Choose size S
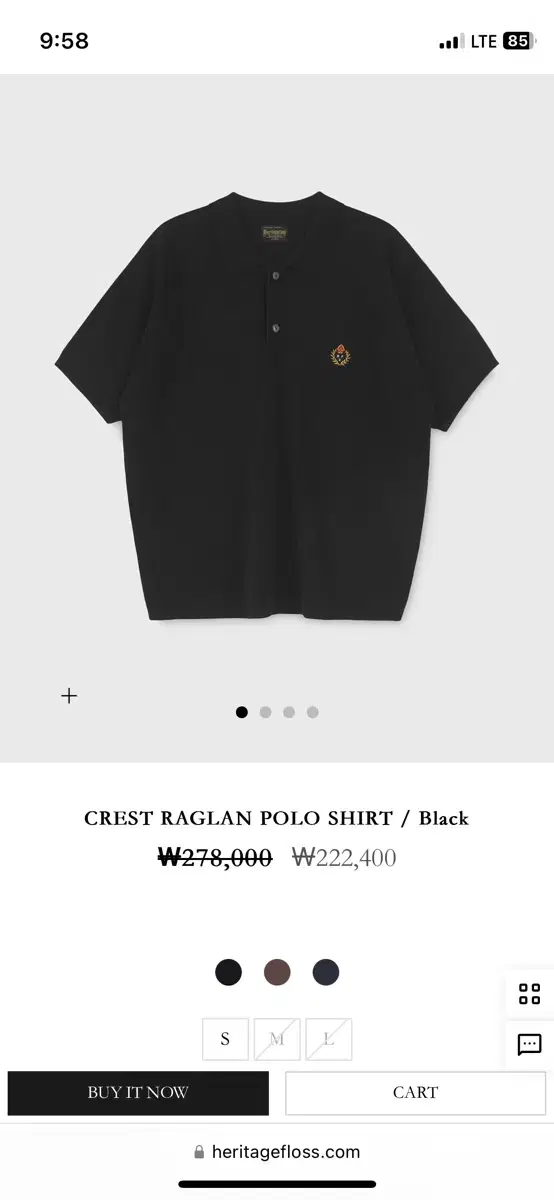The image size is (554, 1200). point(225,1039)
